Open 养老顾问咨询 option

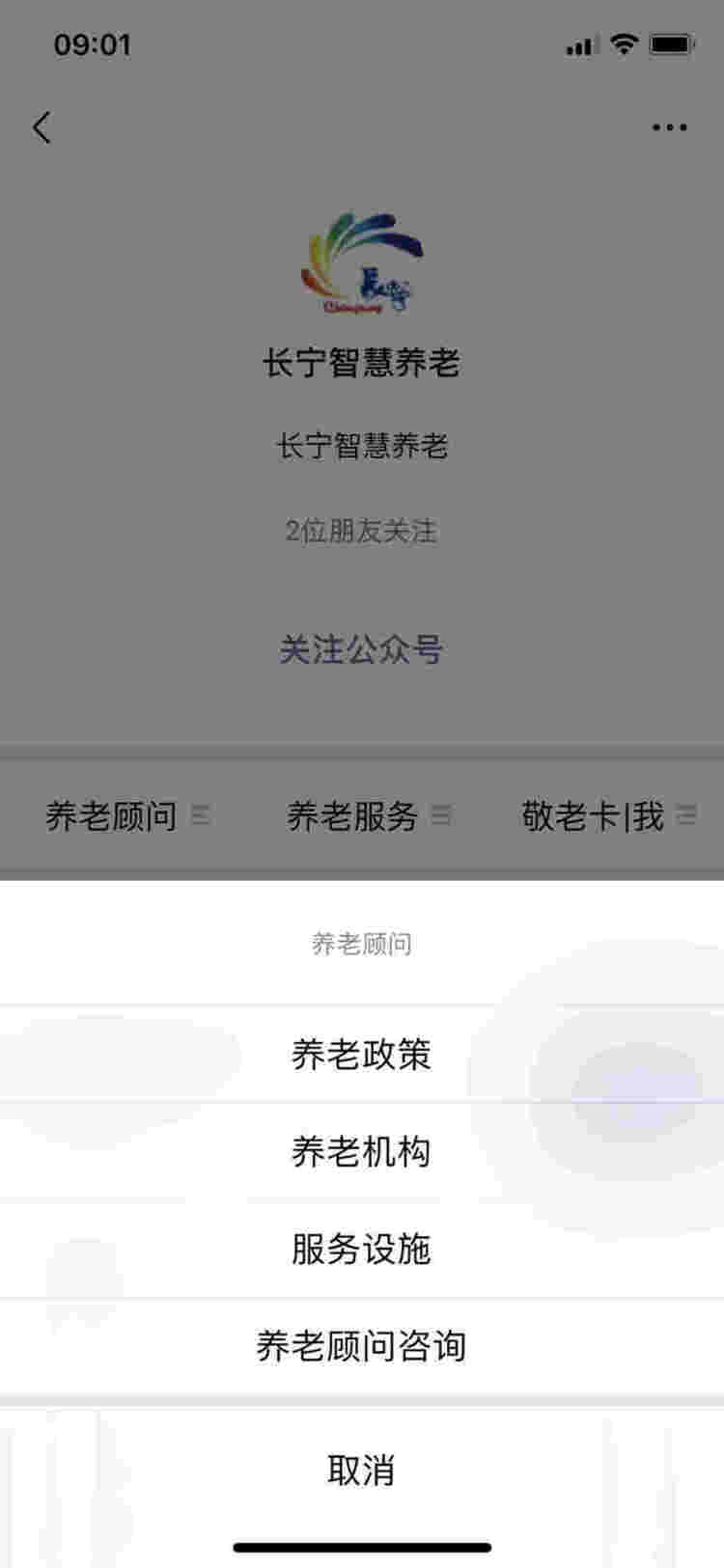pos(361,1346)
